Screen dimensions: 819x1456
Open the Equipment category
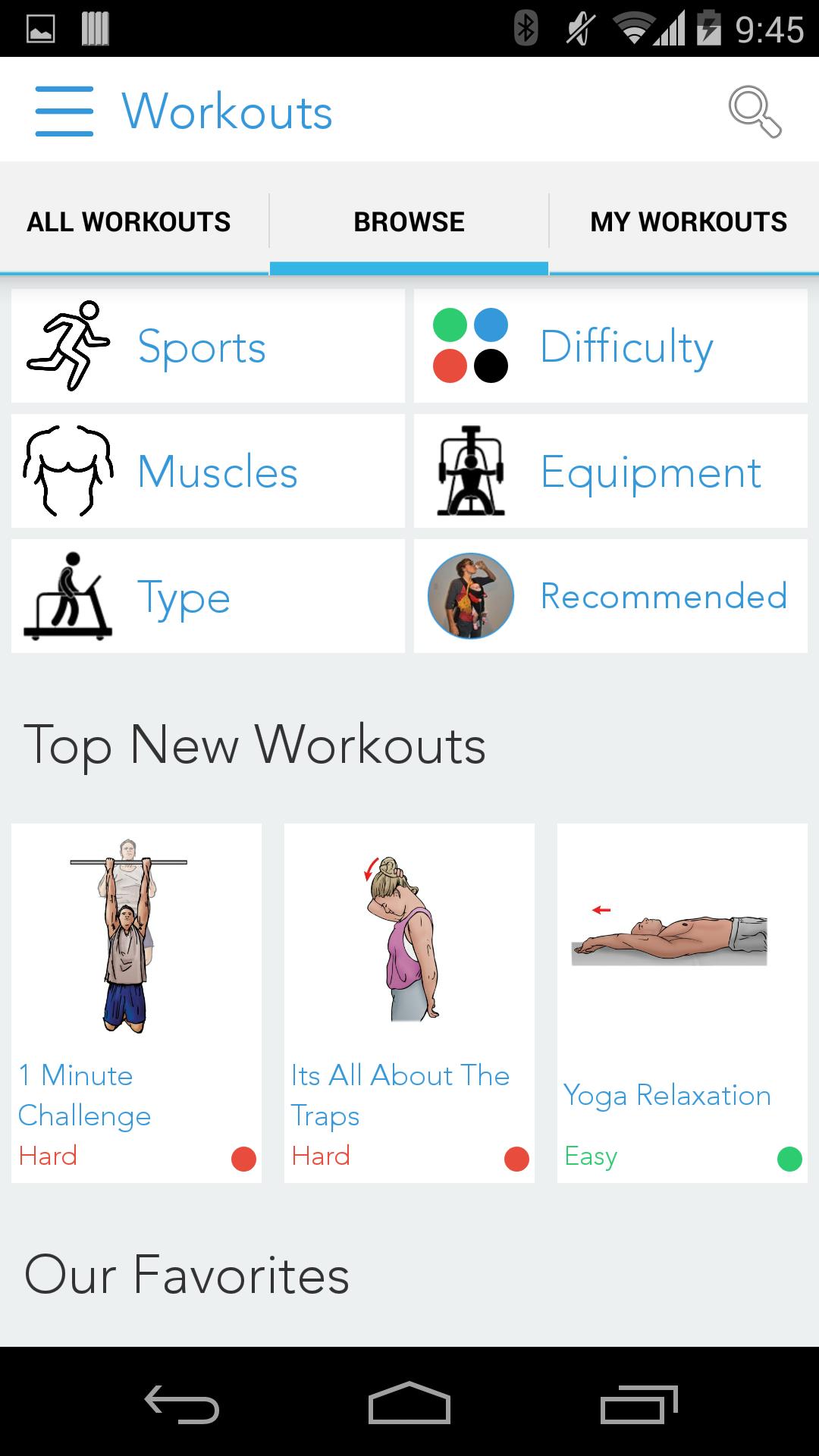[610, 472]
